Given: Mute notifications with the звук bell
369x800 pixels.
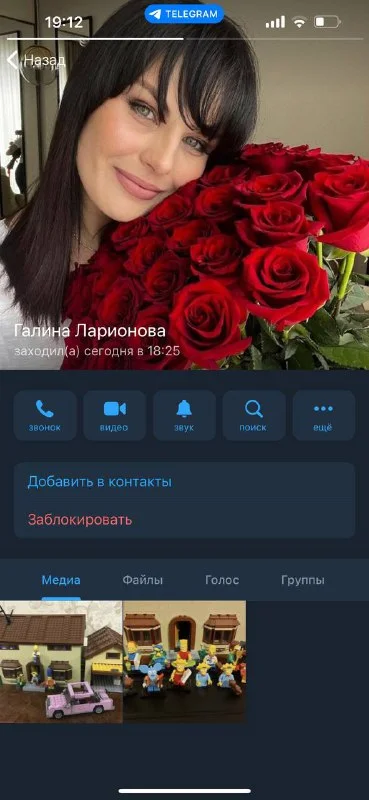Looking at the screenshot, I should [x=184, y=415].
